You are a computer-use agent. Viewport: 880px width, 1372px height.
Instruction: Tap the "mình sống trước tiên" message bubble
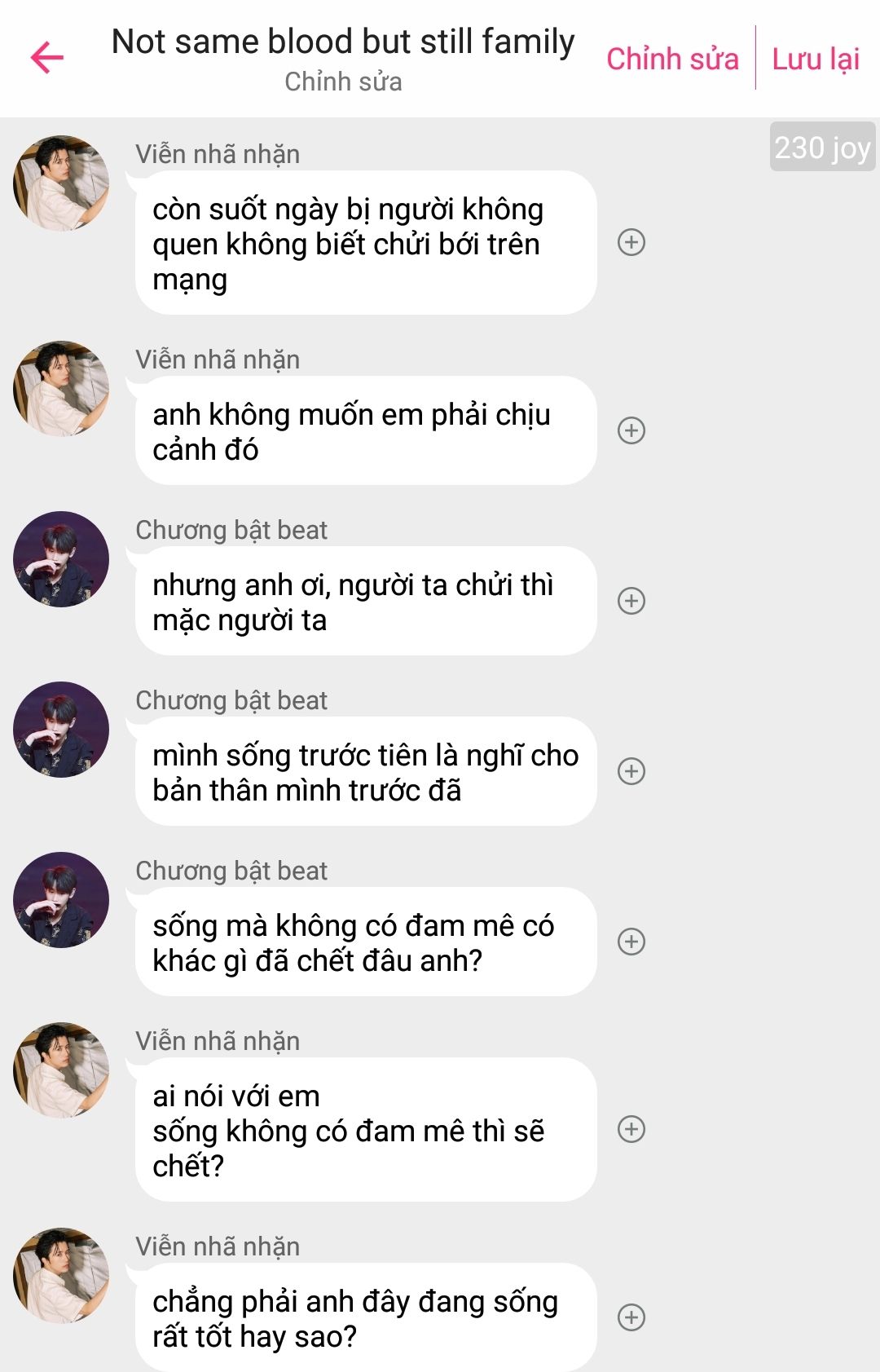(365, 772)
